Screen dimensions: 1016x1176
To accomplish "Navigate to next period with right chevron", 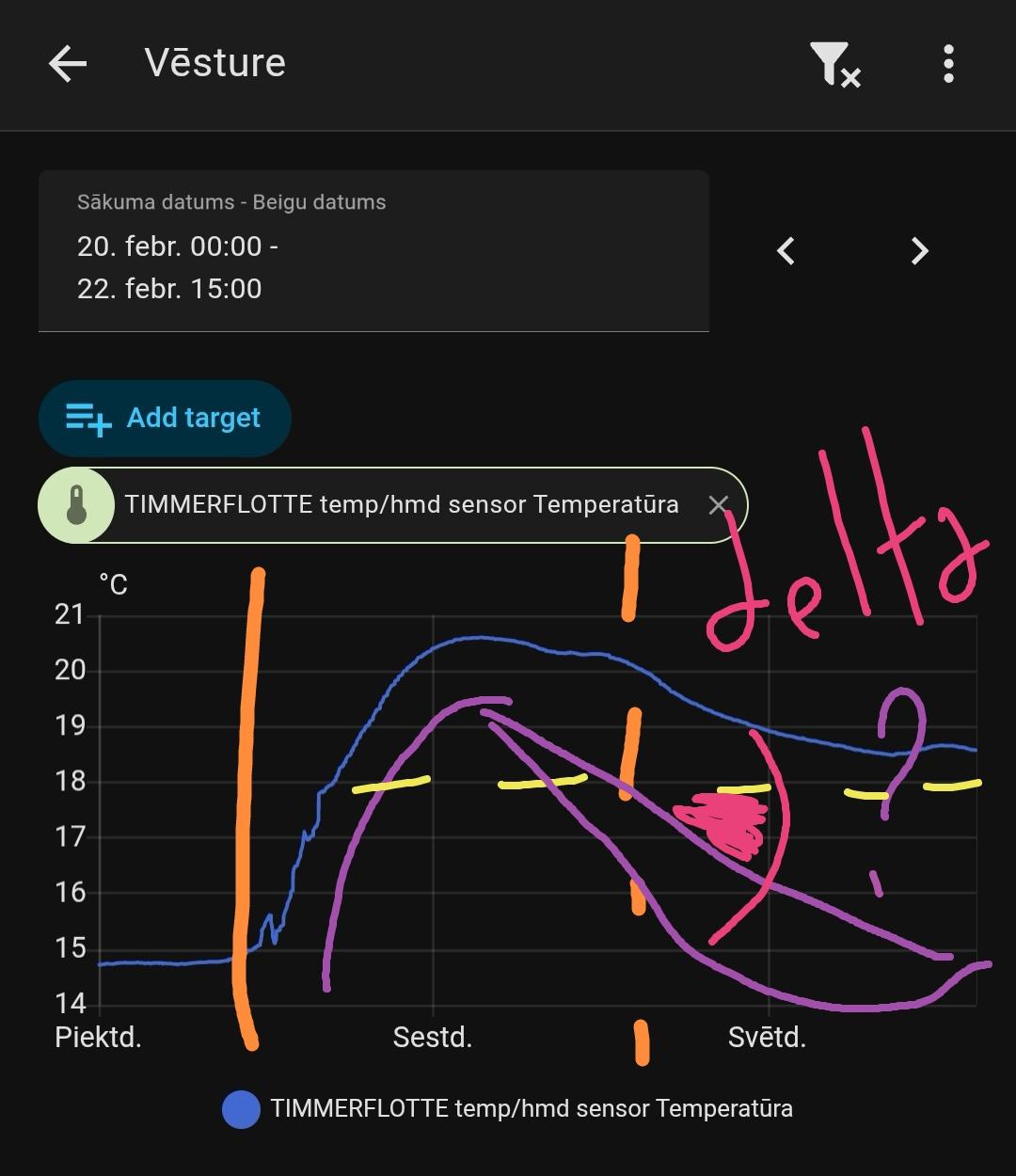I will [x=919, y=251].
